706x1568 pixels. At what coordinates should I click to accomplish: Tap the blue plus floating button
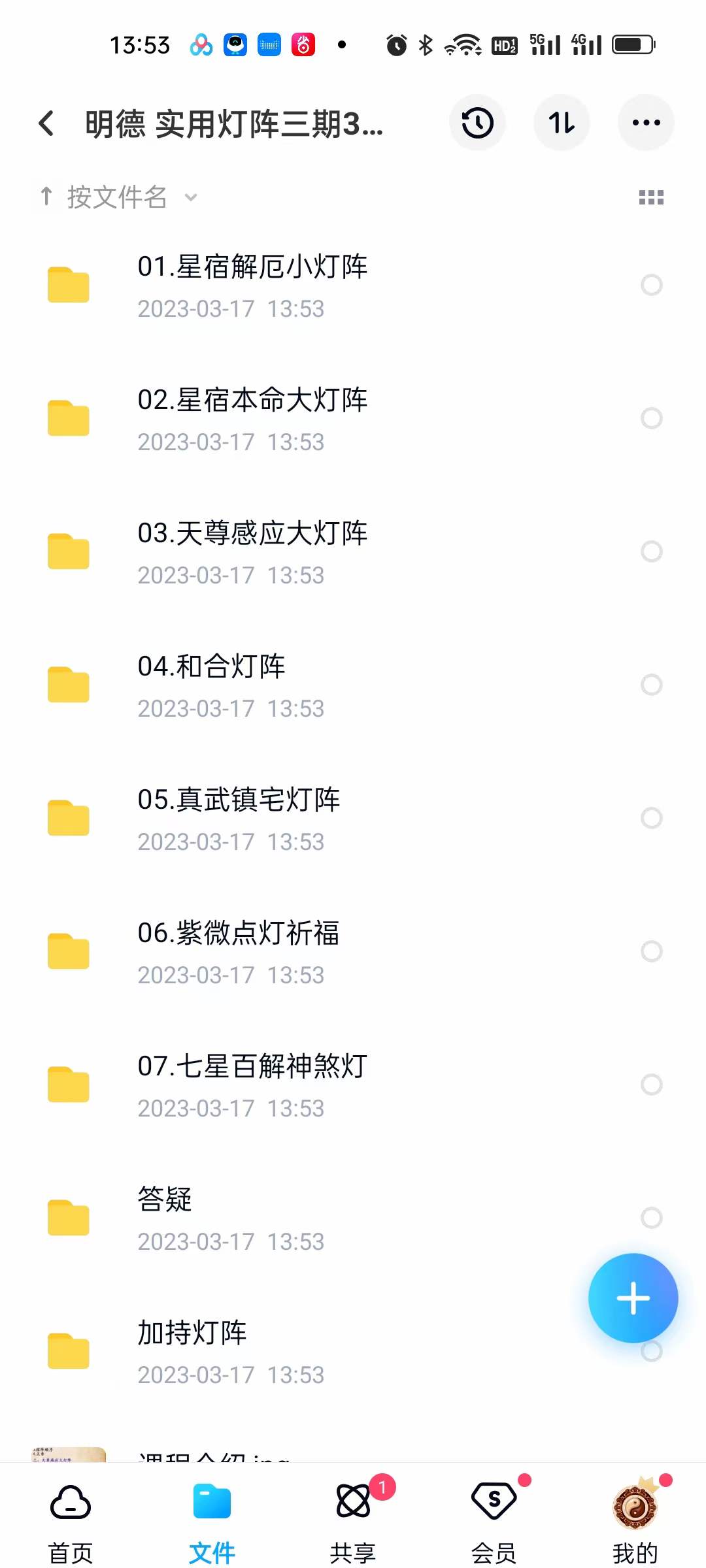click(x=633, y=1298)
